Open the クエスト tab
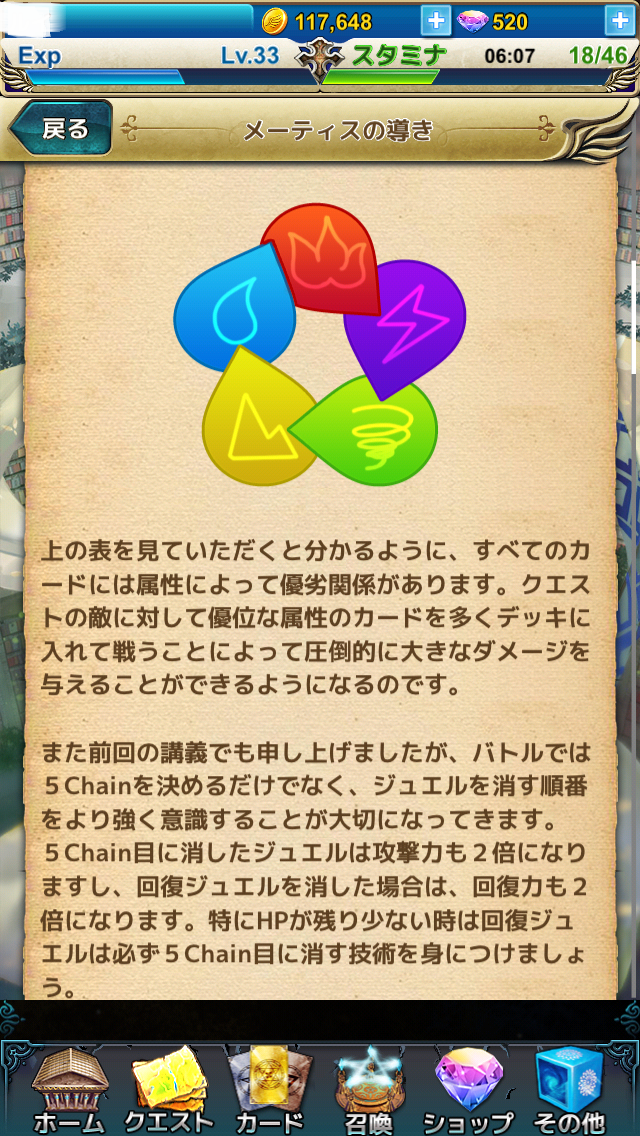The image size is (640, 1136). tap(169, 1088)
